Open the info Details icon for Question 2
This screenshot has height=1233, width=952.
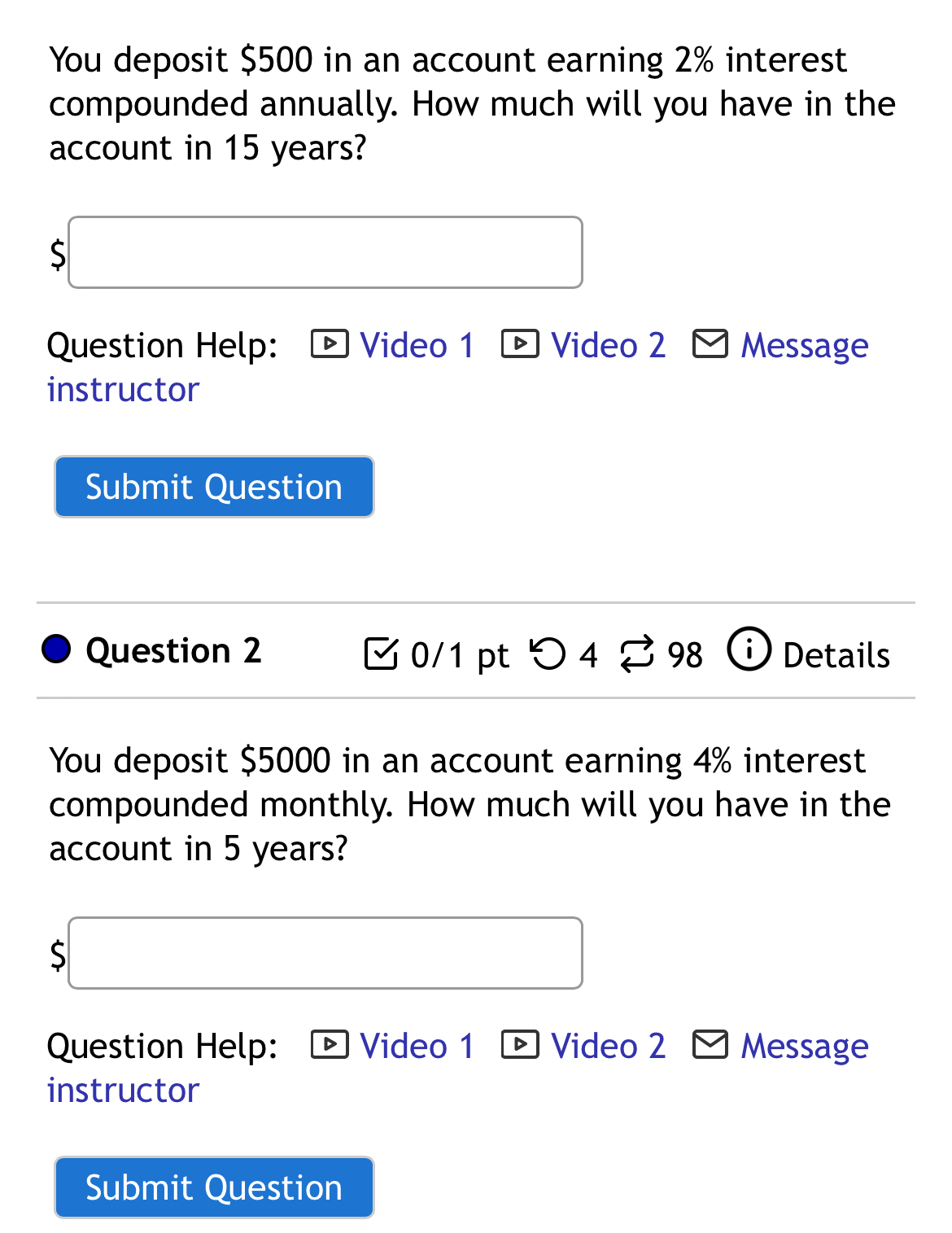click(x=749, y=651)
